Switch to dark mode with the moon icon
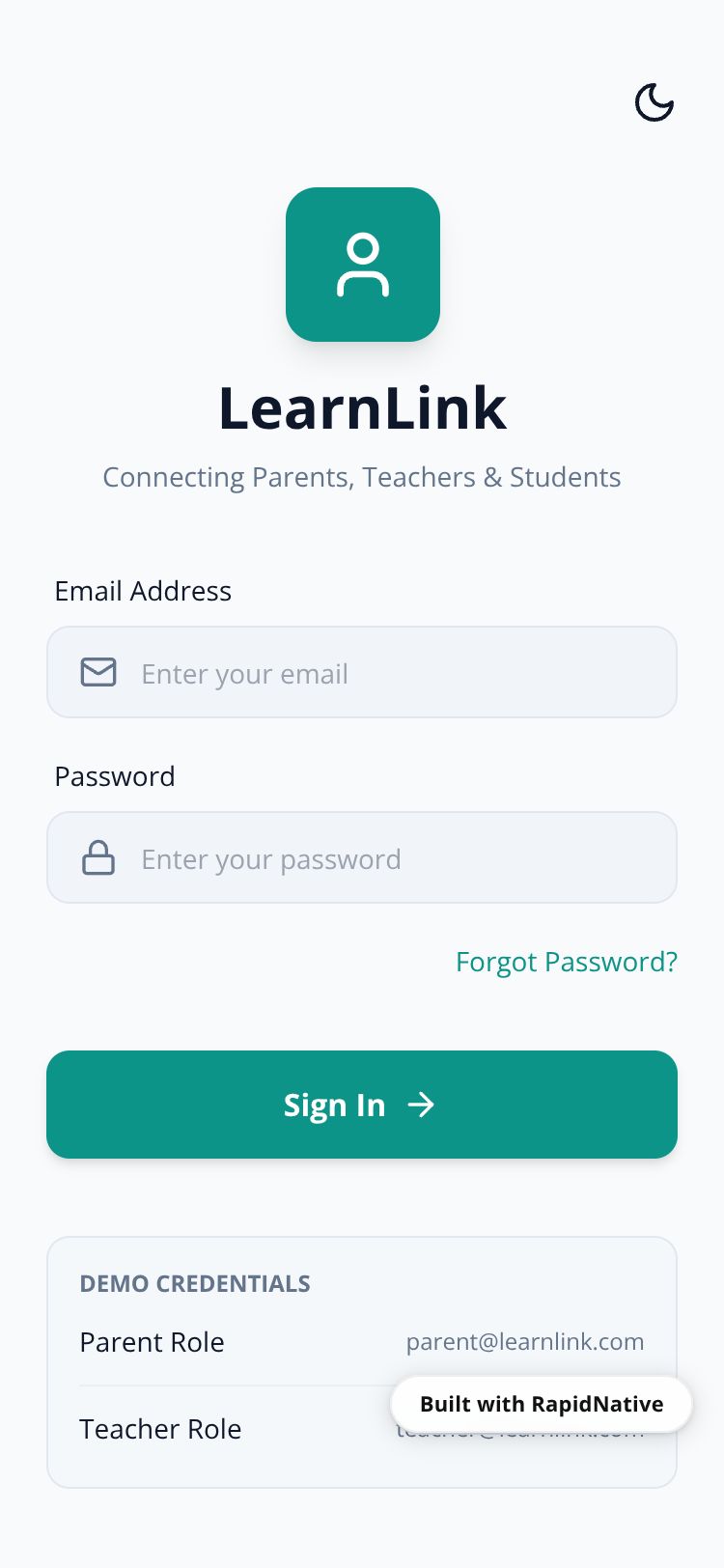This screenshot has height=1568, width=724. (654, 102)
